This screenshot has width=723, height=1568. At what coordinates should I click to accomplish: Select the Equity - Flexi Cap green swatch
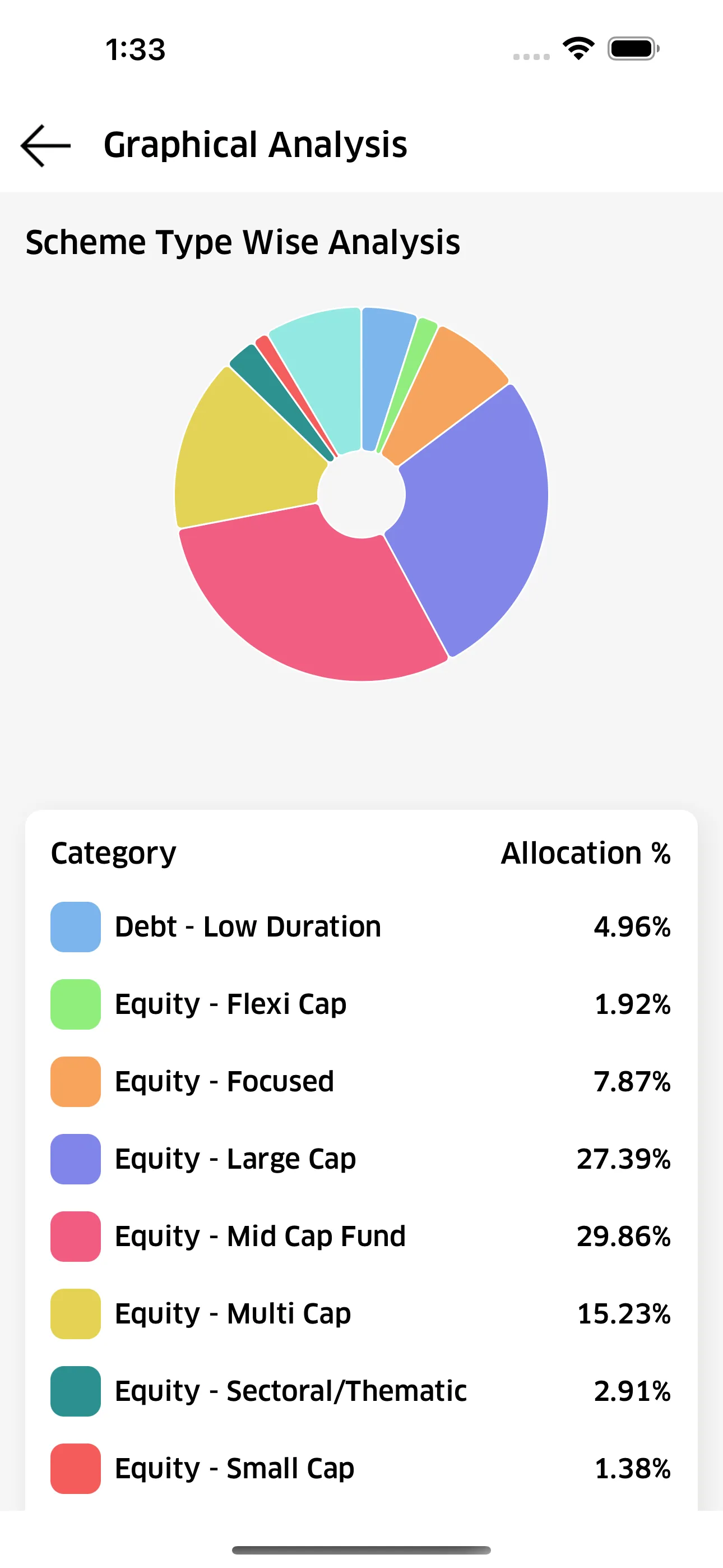pos(75,1004)
